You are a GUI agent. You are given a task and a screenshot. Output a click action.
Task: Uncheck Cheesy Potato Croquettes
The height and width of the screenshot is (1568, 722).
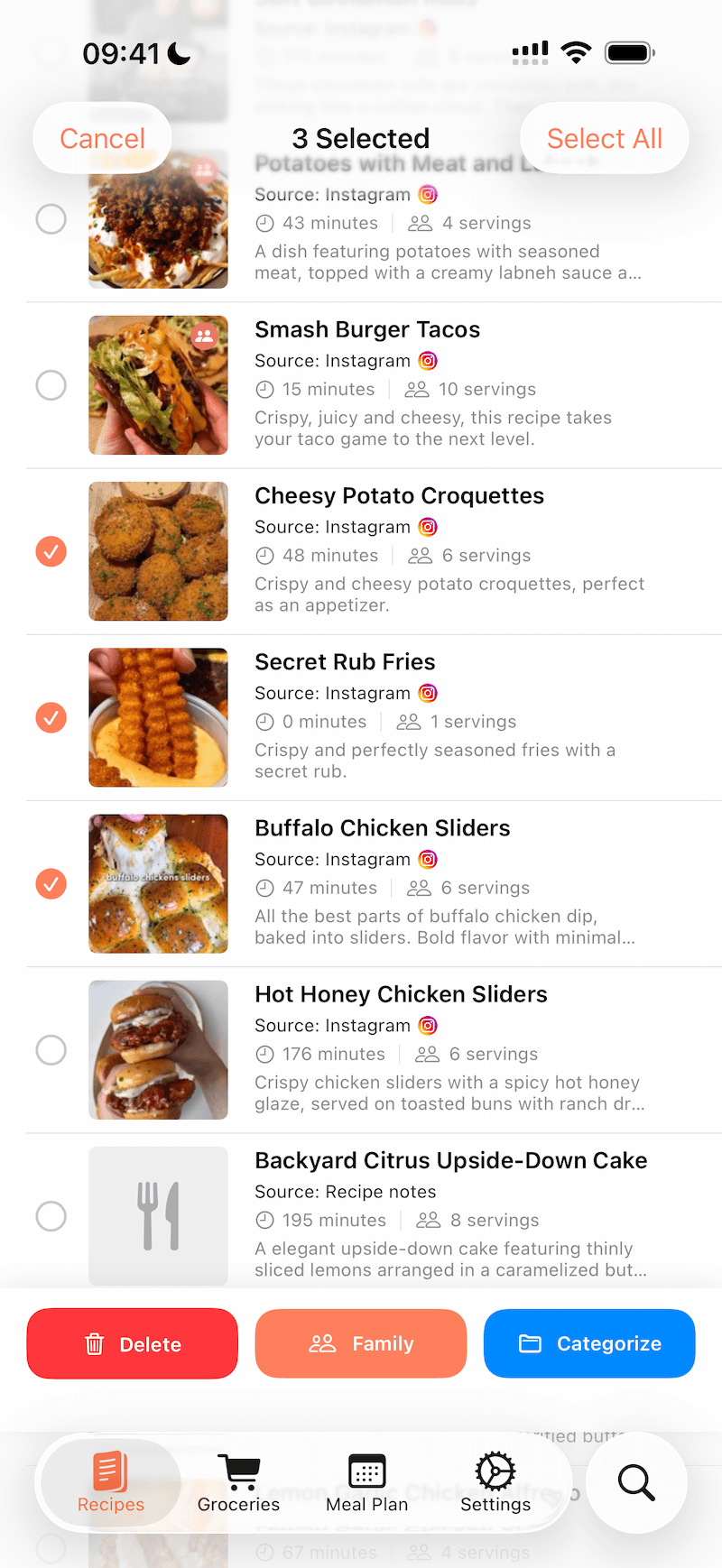click(x=51, y=551)
